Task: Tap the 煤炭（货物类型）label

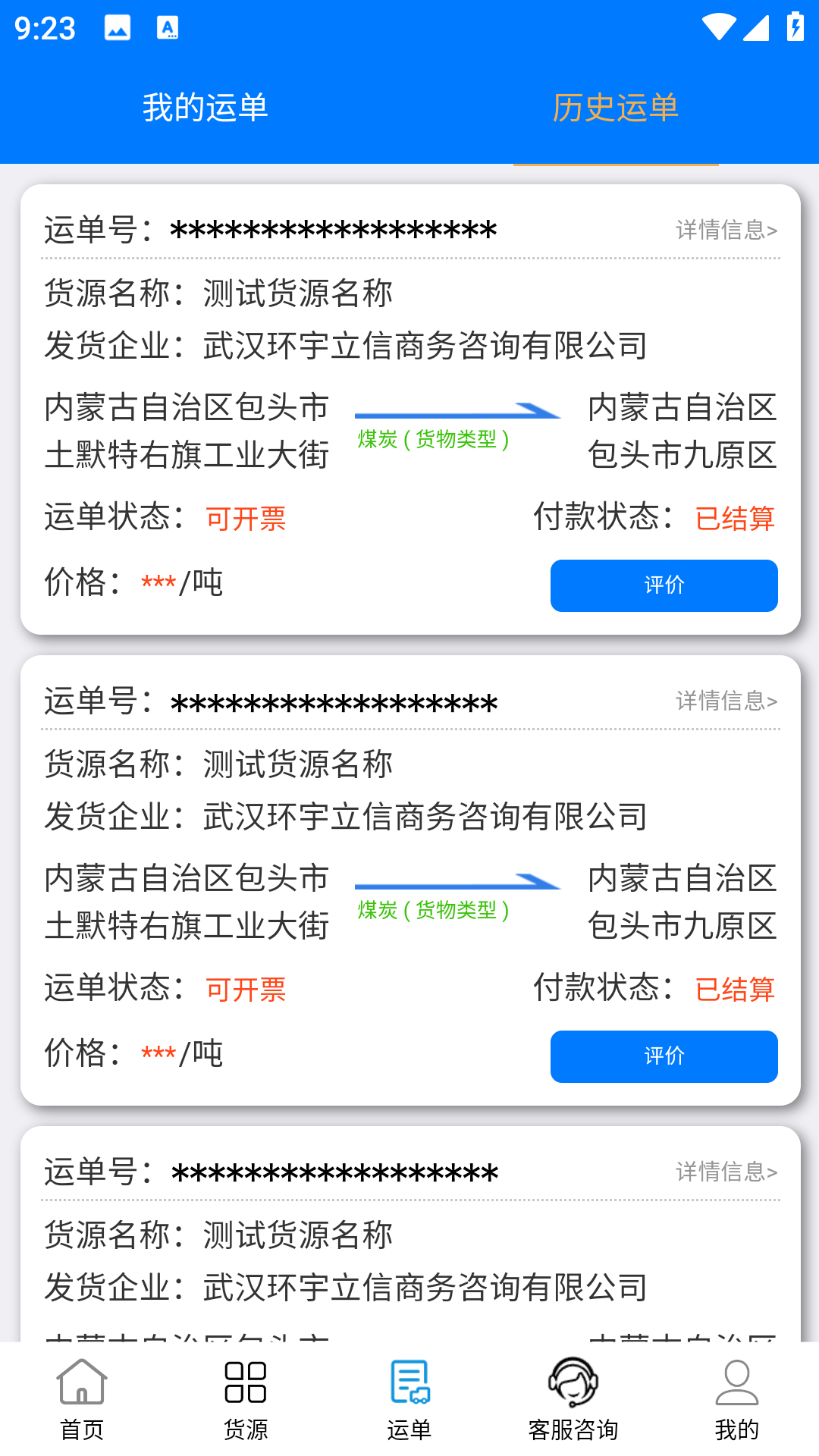Action: [x=432, y=438]
